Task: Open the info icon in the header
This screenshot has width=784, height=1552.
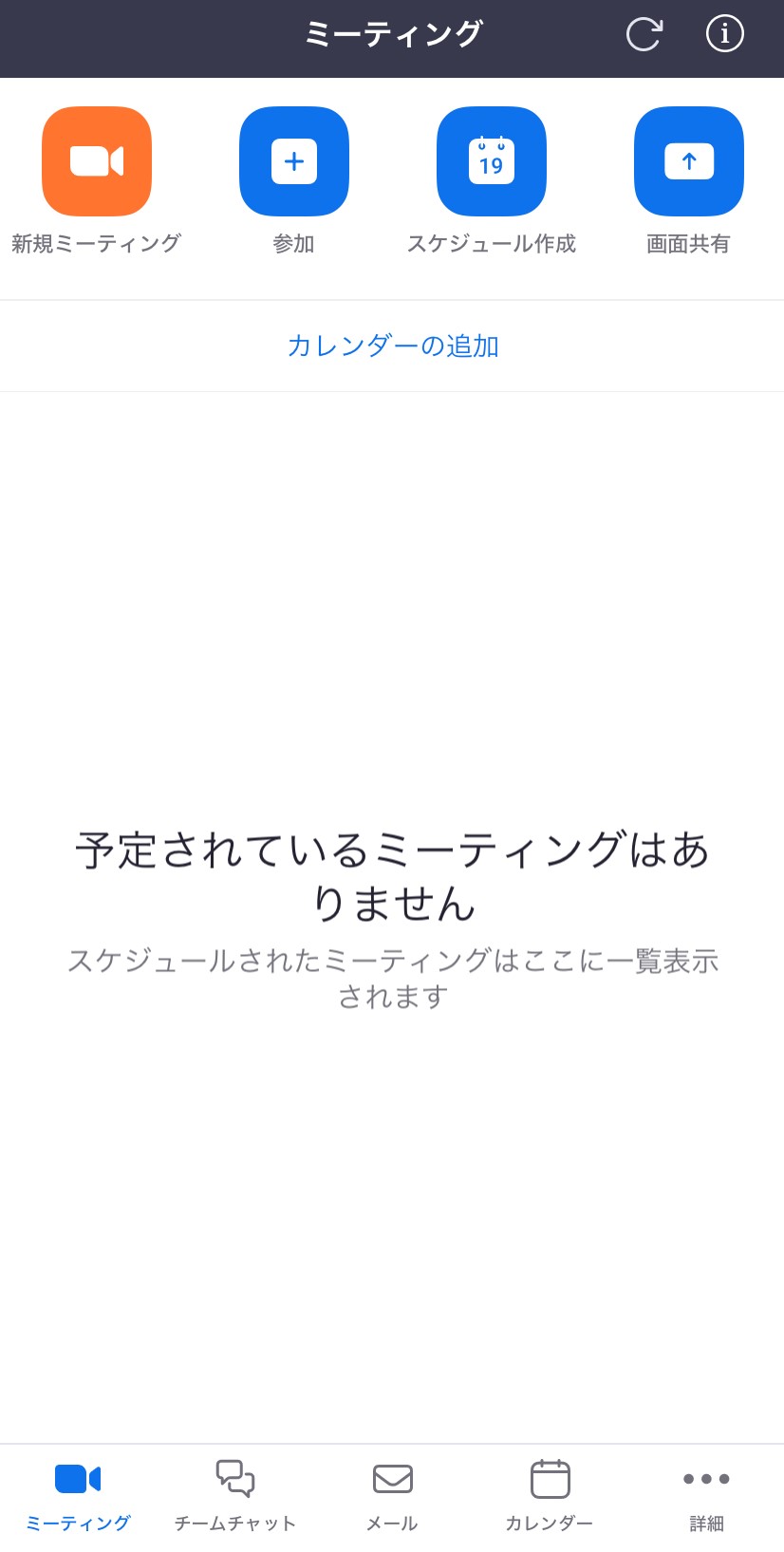Action: point(725,35)
